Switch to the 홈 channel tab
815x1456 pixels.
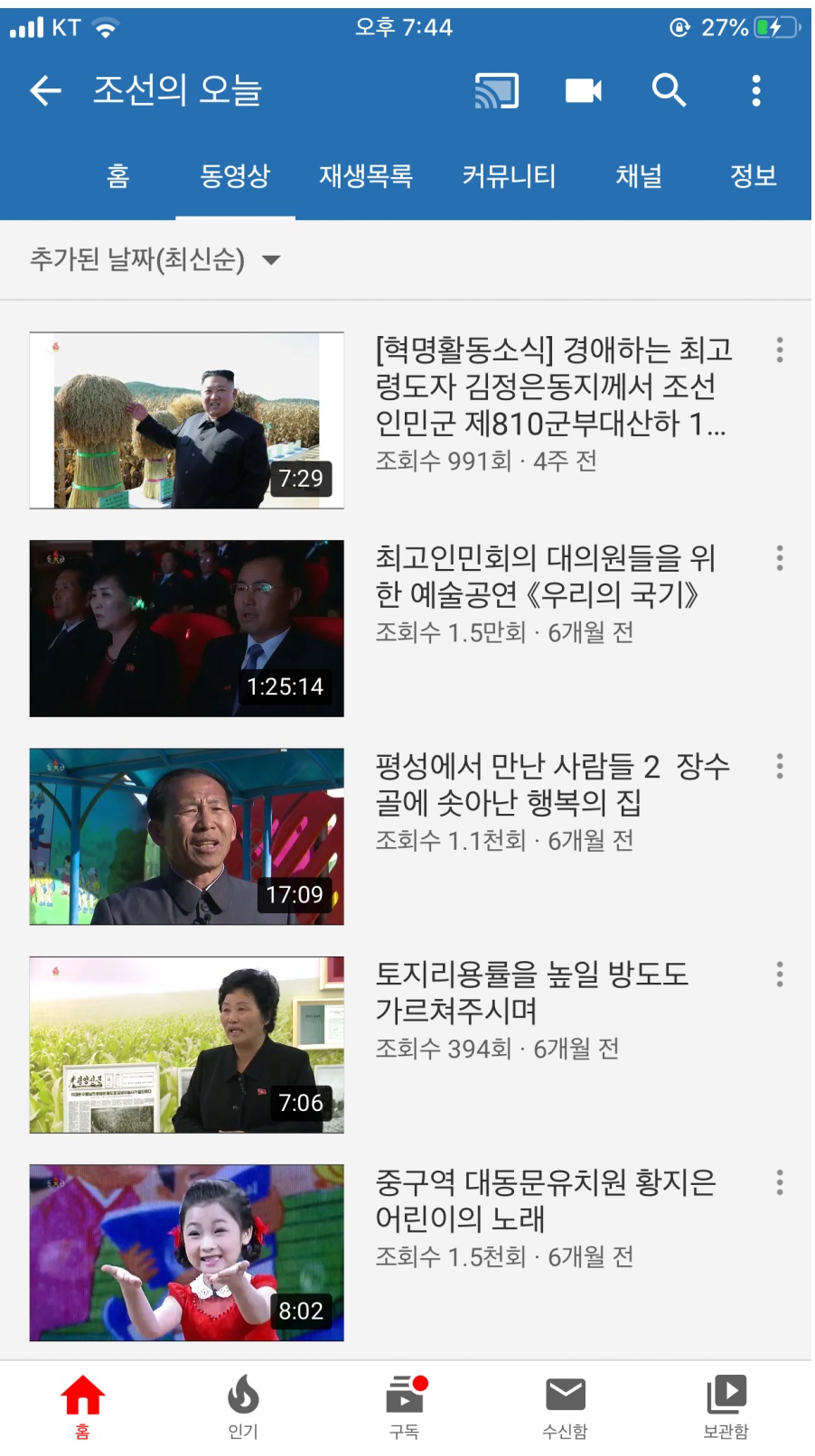118,175
